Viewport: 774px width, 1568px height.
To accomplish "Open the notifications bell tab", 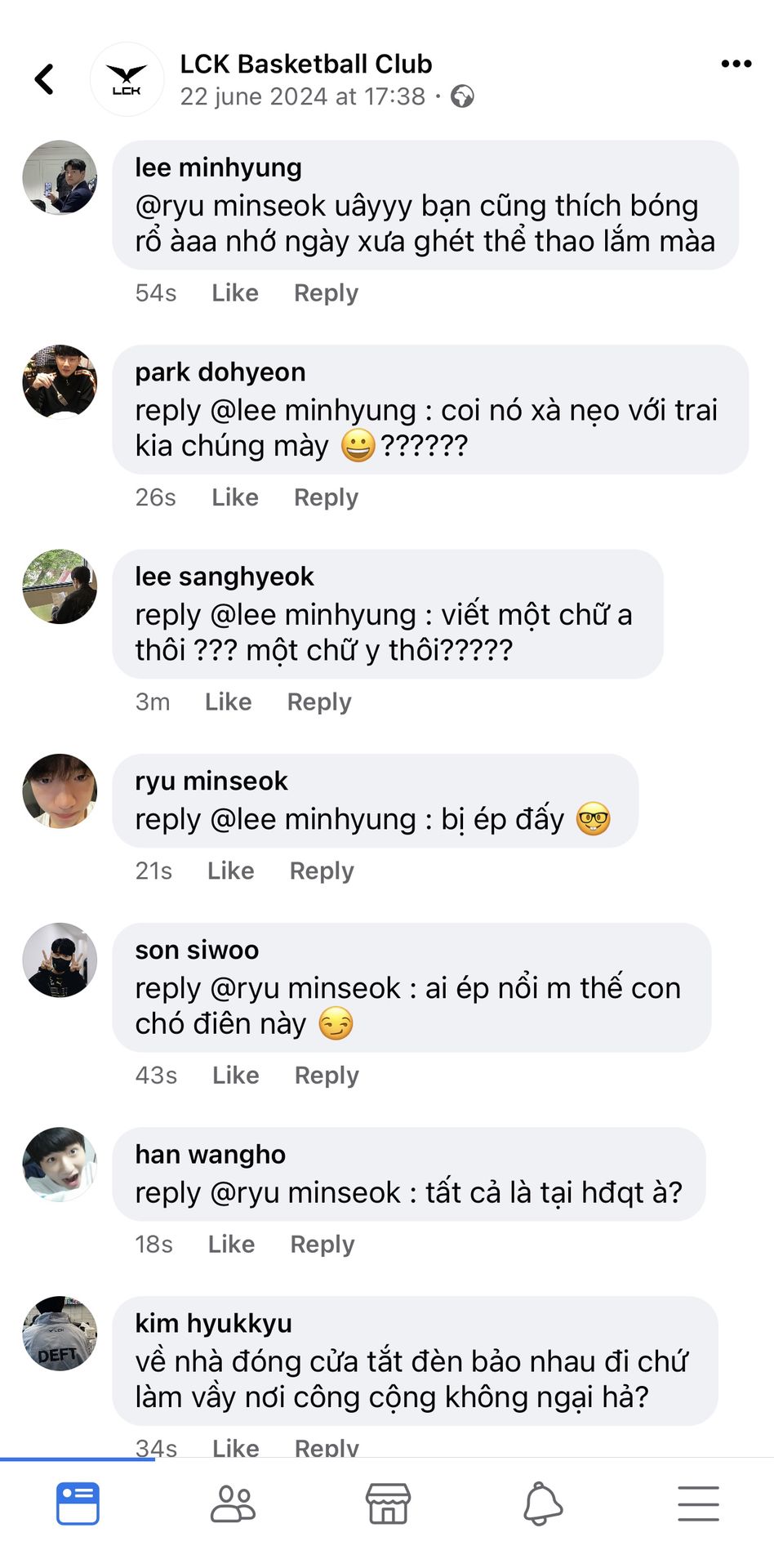I will [x=542, y=1504].
